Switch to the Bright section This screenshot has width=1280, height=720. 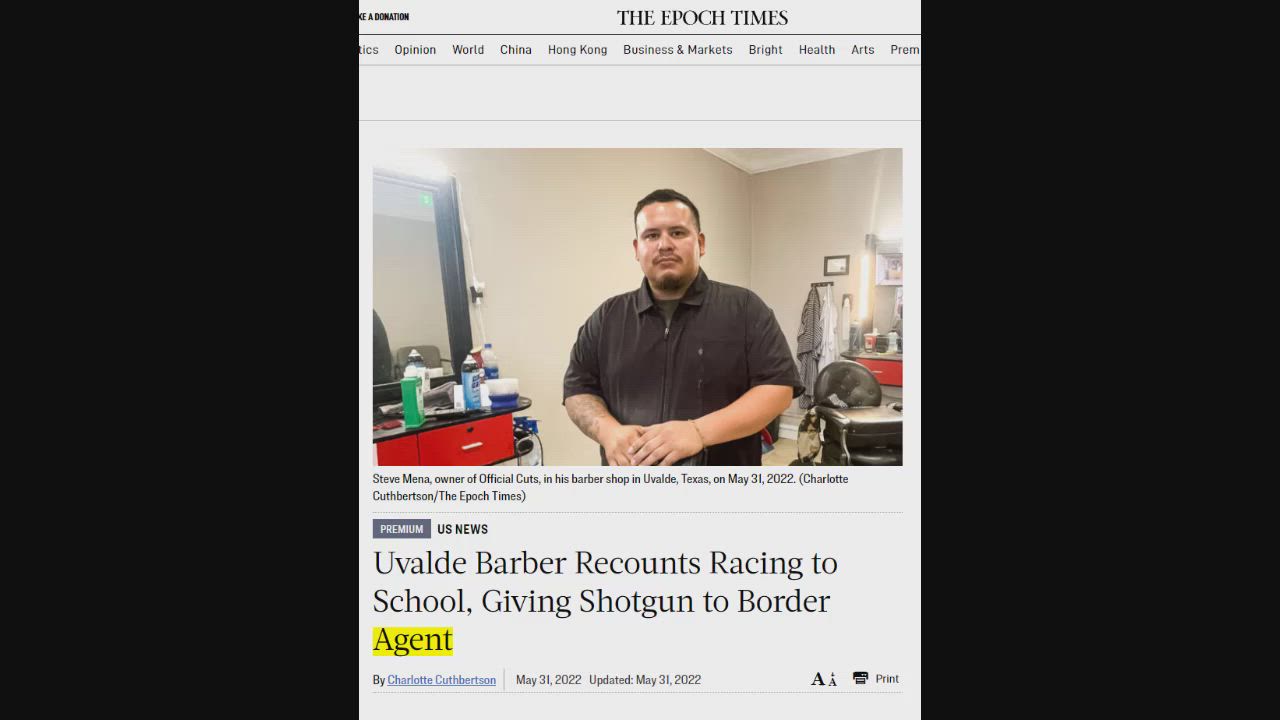(x=765, y=50)
